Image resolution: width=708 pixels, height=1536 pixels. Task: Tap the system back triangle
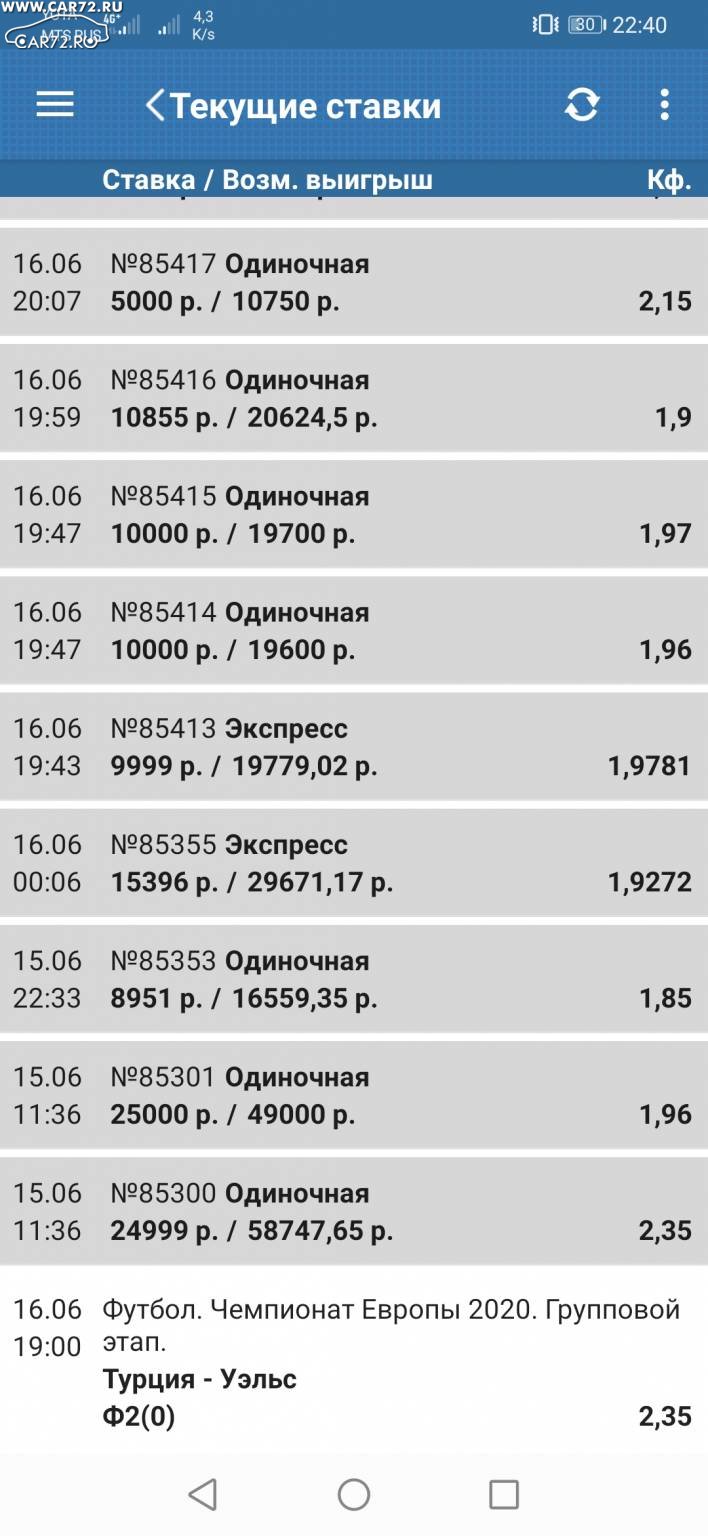[203, 1495]
